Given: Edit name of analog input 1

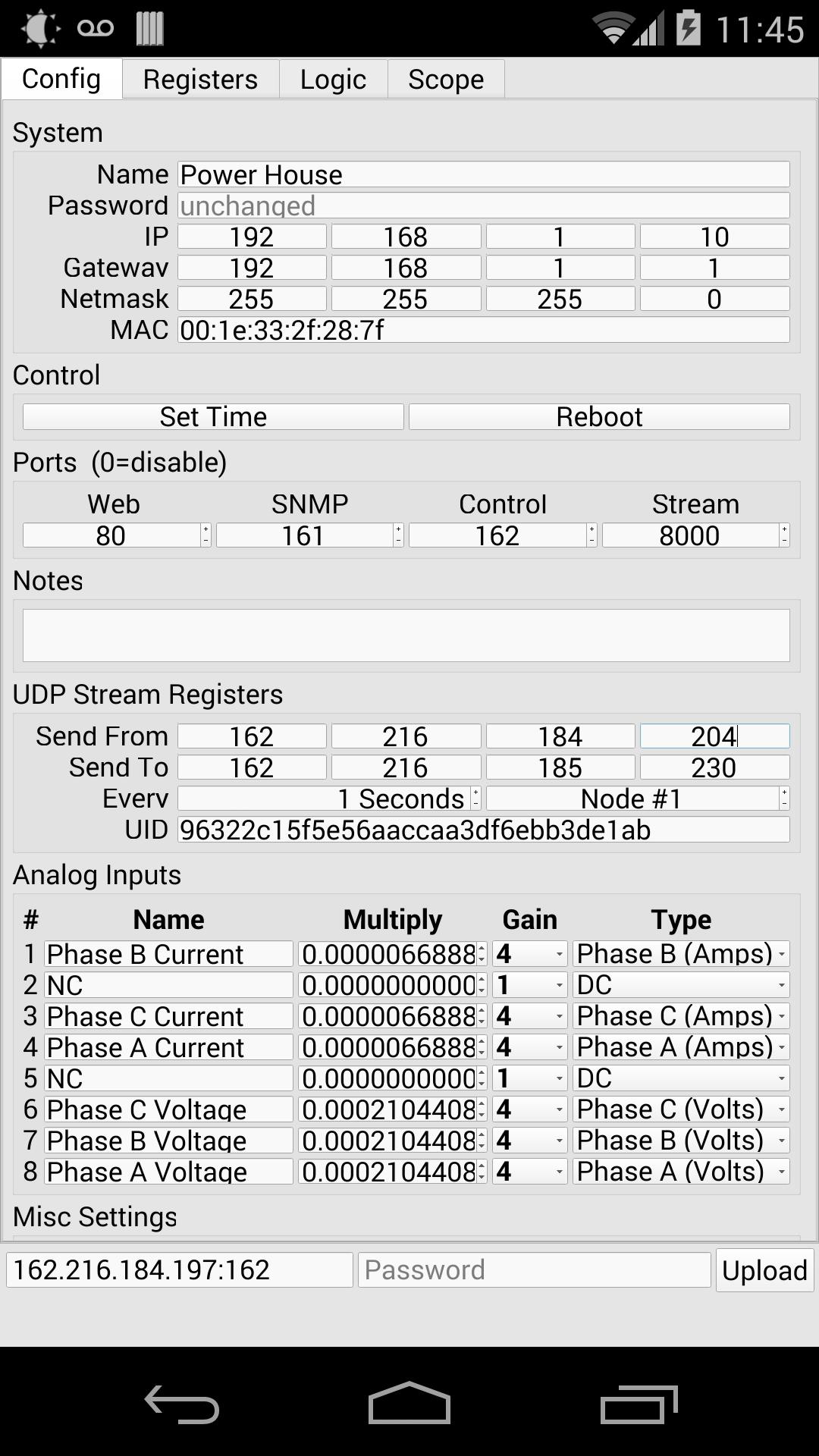Looking at the screenshot, I should coord(168,954).
